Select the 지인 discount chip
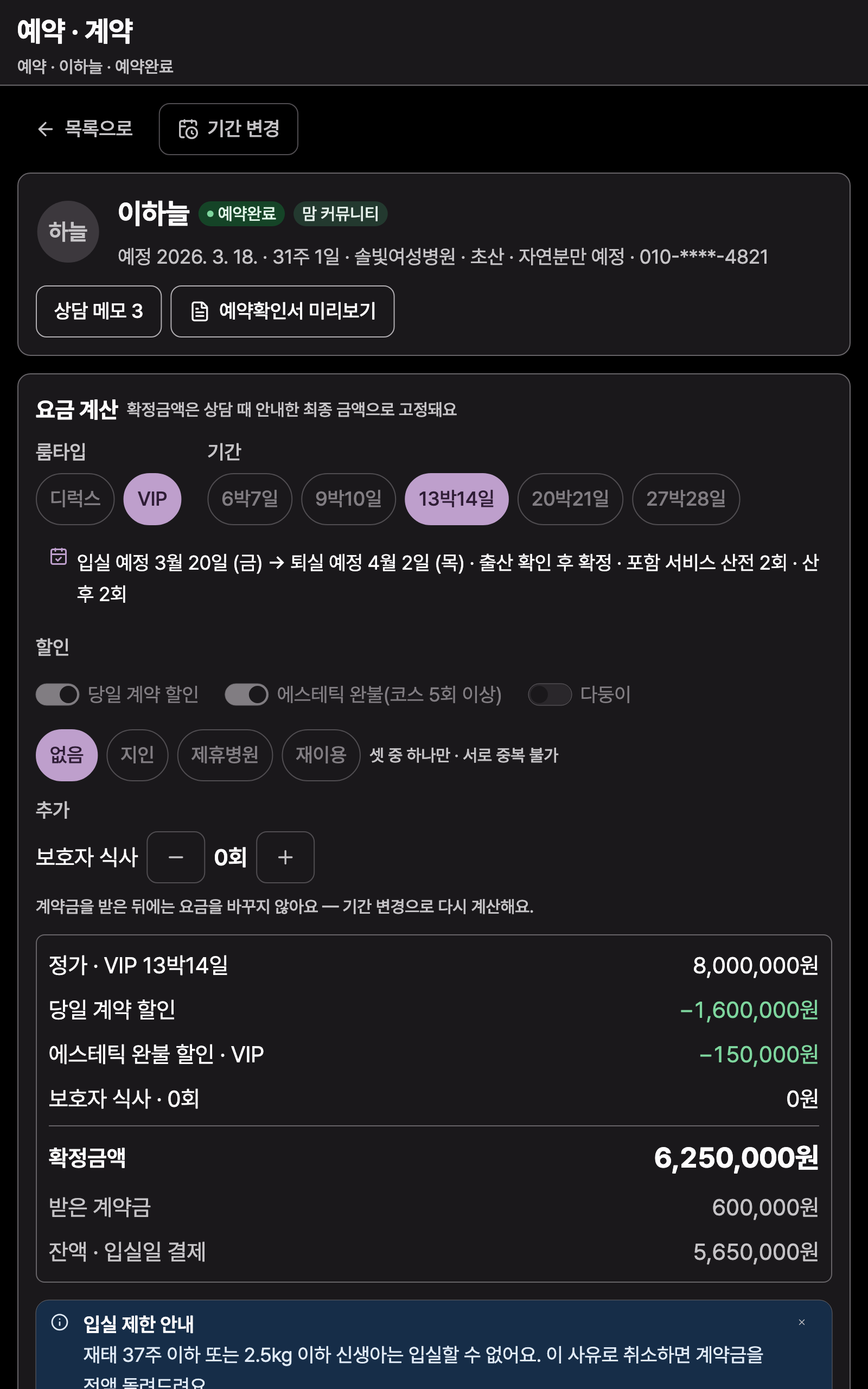Image resolution: width=868 pixels, height=1389 pixels. [137, 755]
